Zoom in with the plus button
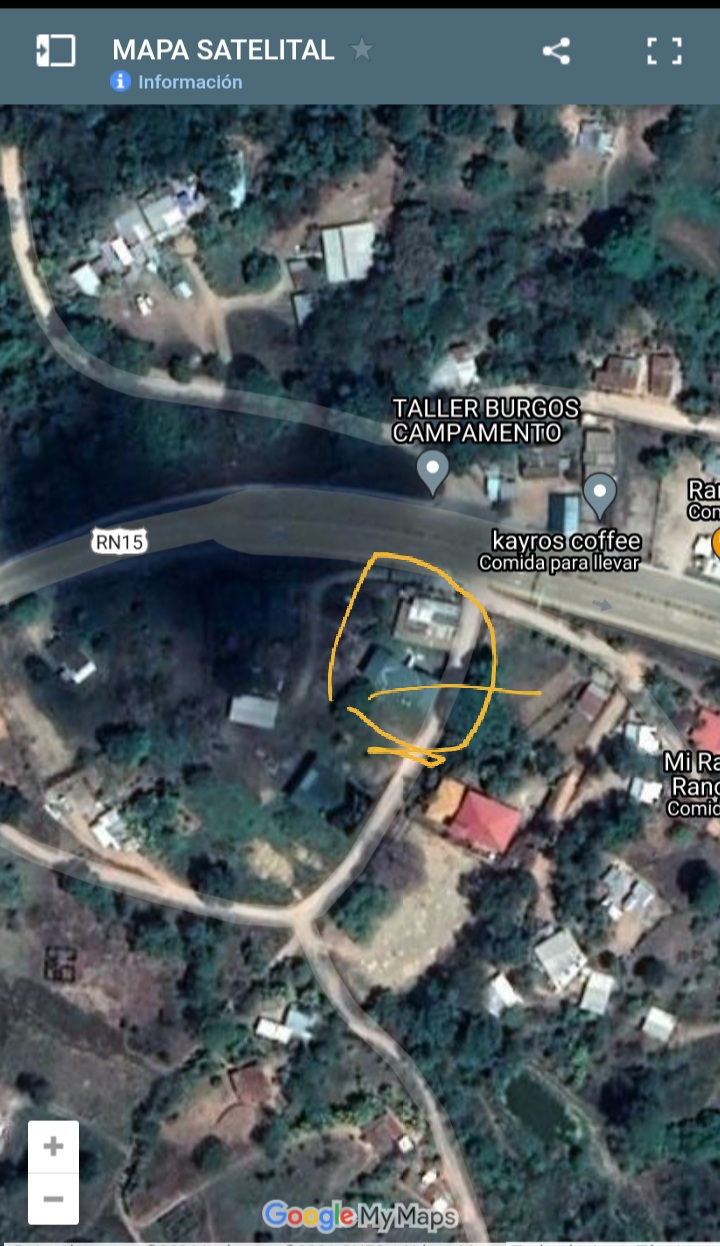Viewport: 720px width, 1246px height. coord(53,1147)
